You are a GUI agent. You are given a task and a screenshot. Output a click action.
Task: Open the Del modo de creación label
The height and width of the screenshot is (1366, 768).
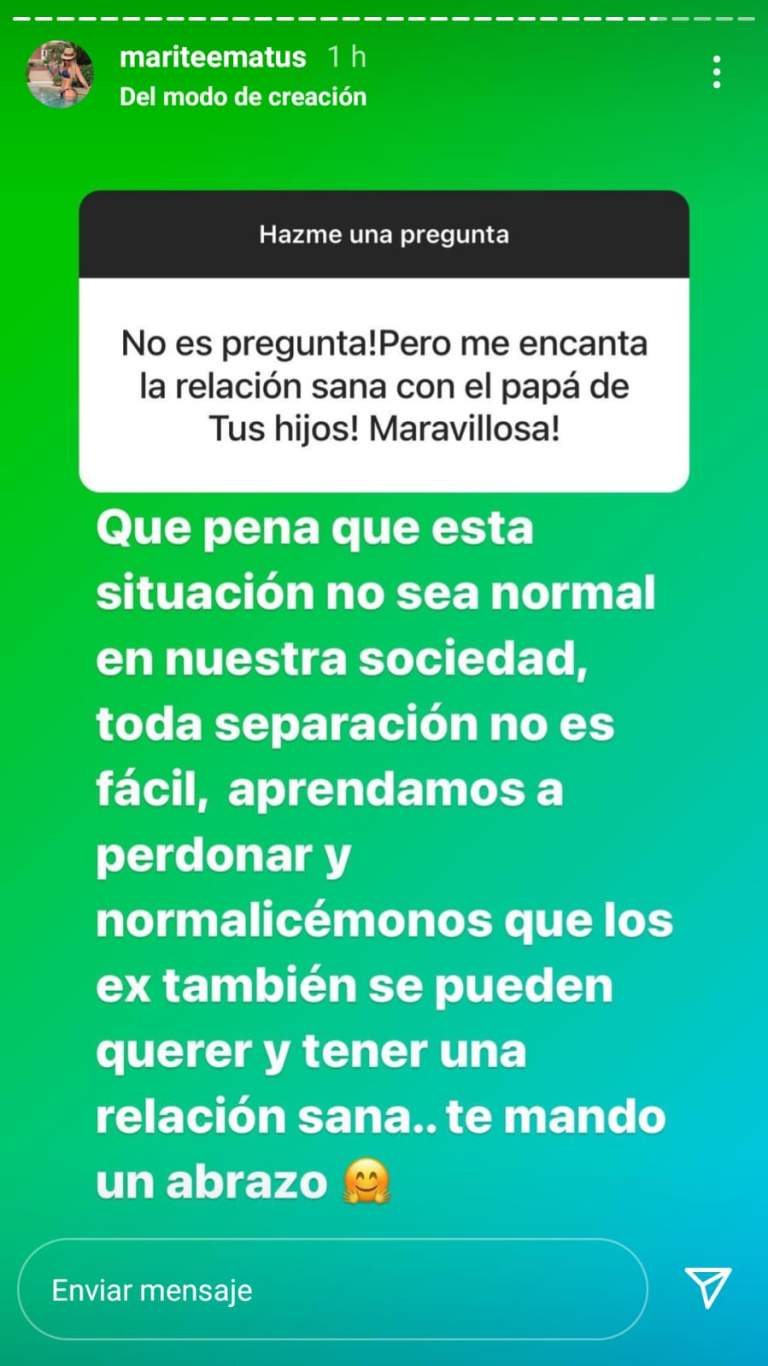[243, 97]
